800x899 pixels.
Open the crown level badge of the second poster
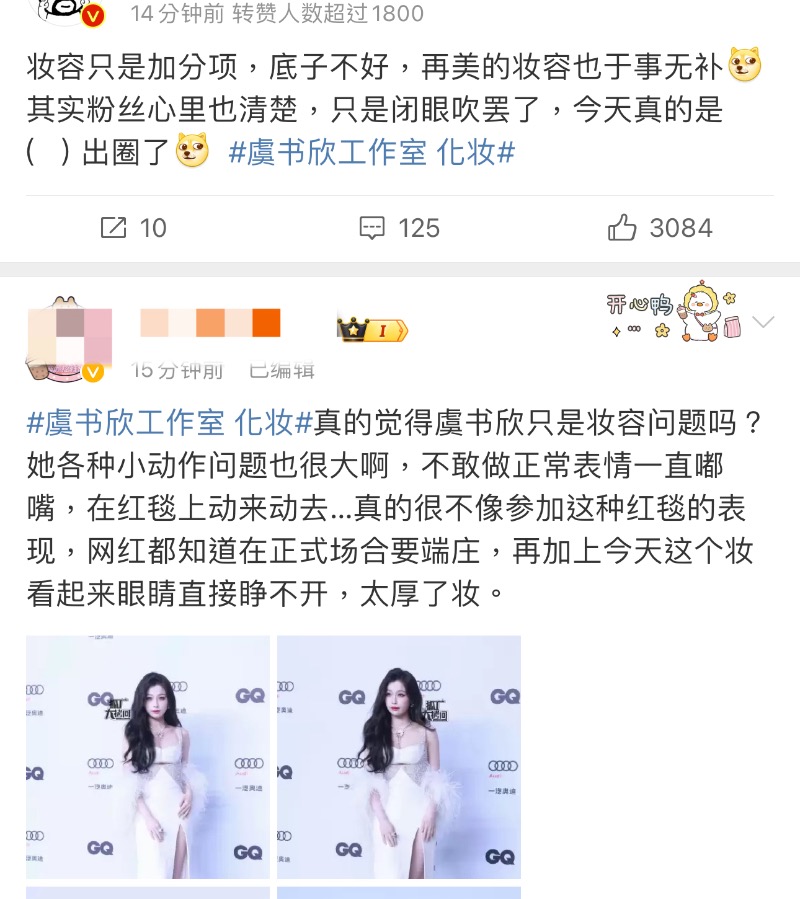click(373, 330)
